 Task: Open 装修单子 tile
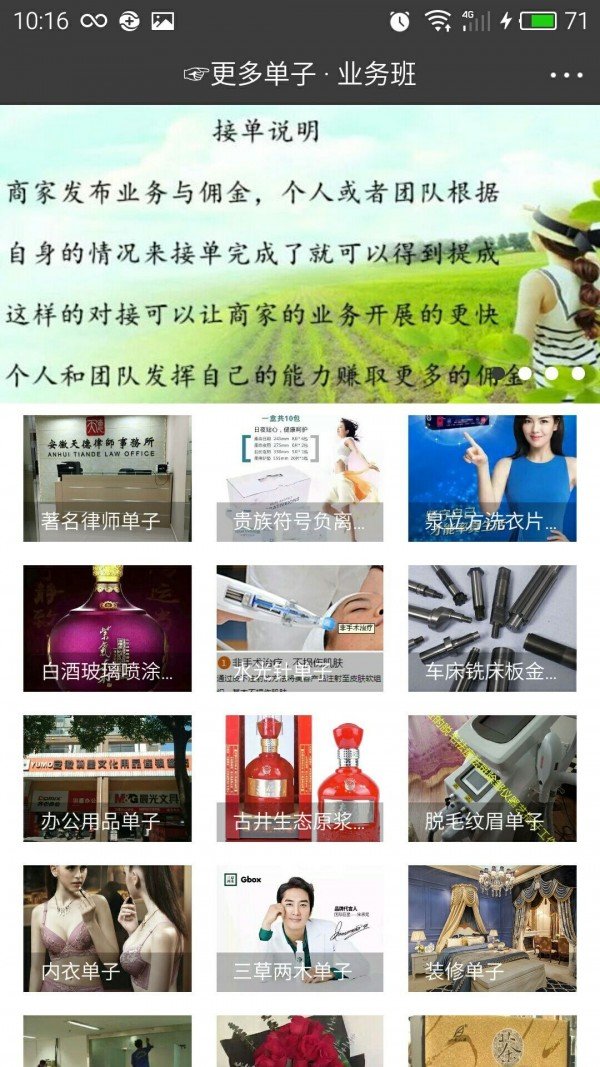(491, 928)
